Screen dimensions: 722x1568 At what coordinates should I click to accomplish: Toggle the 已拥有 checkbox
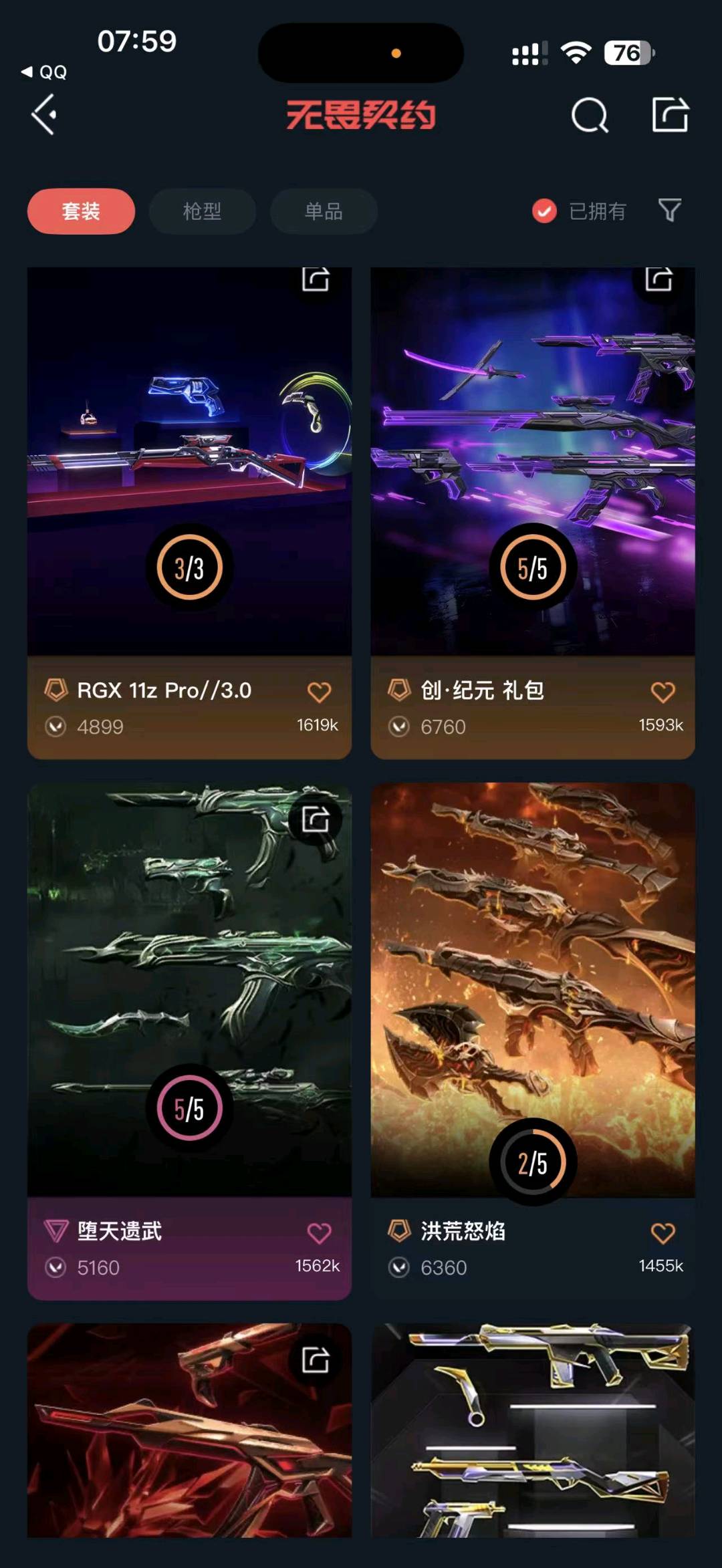pos(544,211)
